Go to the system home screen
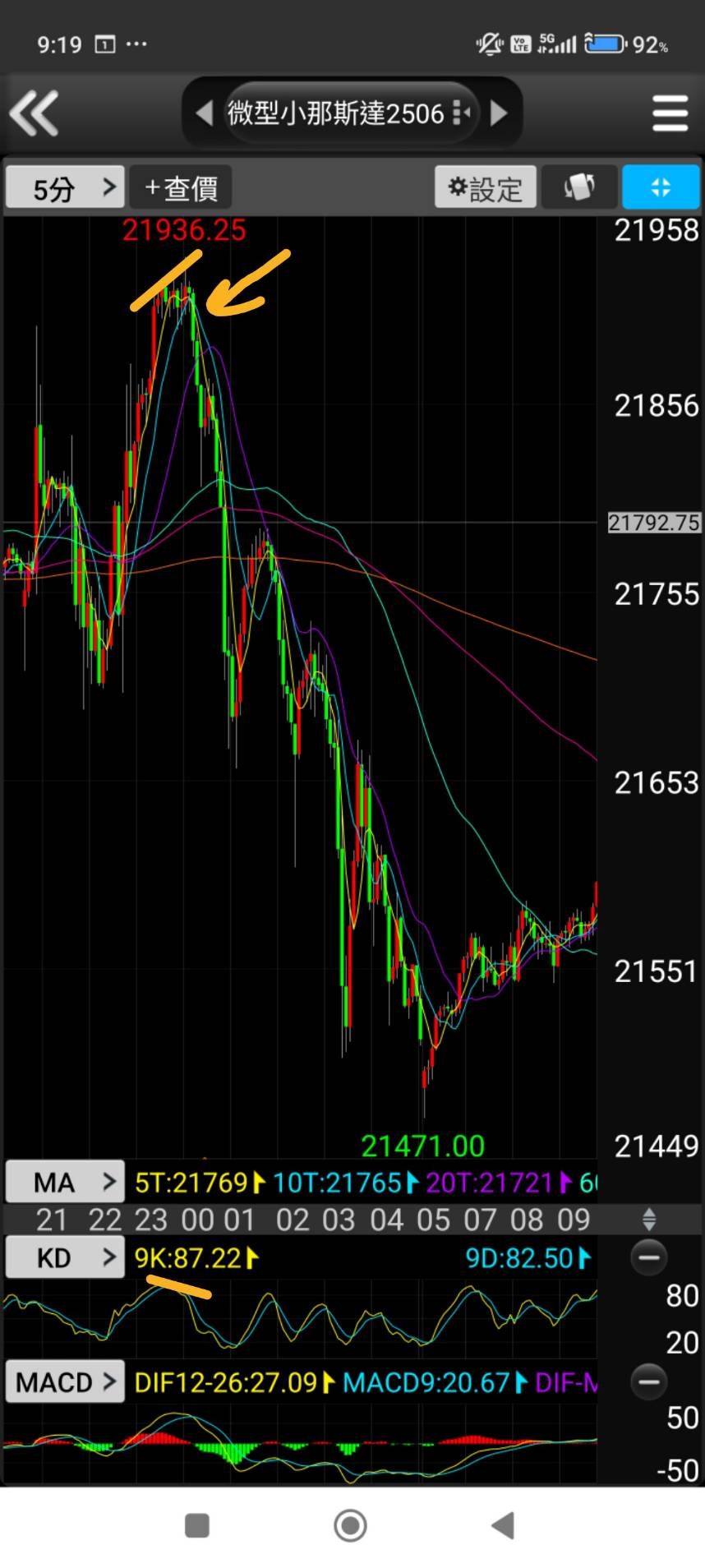The width and height of the screenshot is (705, 1568). [x=351, y=1525]
